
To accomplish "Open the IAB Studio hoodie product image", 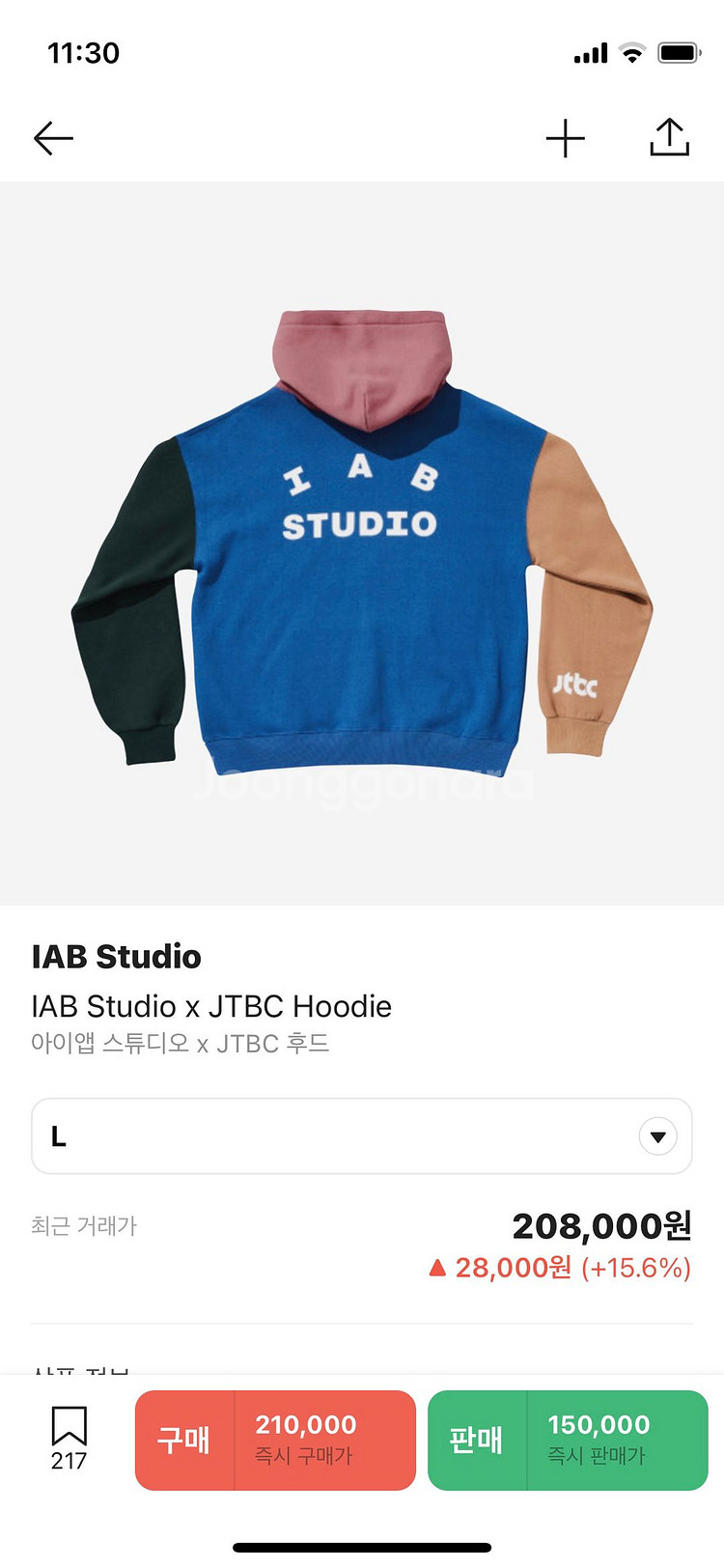I will [x=361, y=544].
